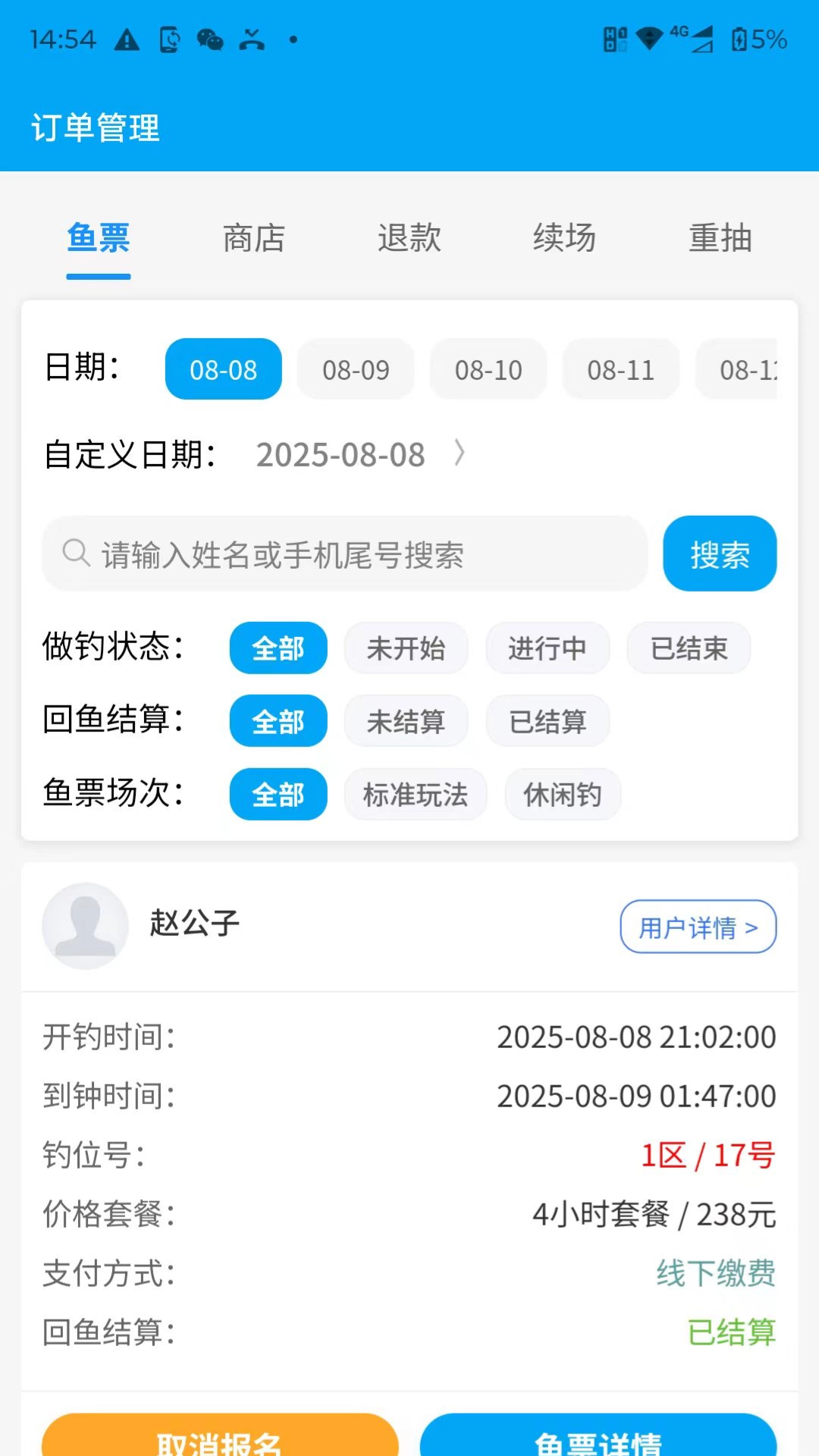
Task: Select 已结算 in 回鱼结算 filter
Action: (548, 721)
